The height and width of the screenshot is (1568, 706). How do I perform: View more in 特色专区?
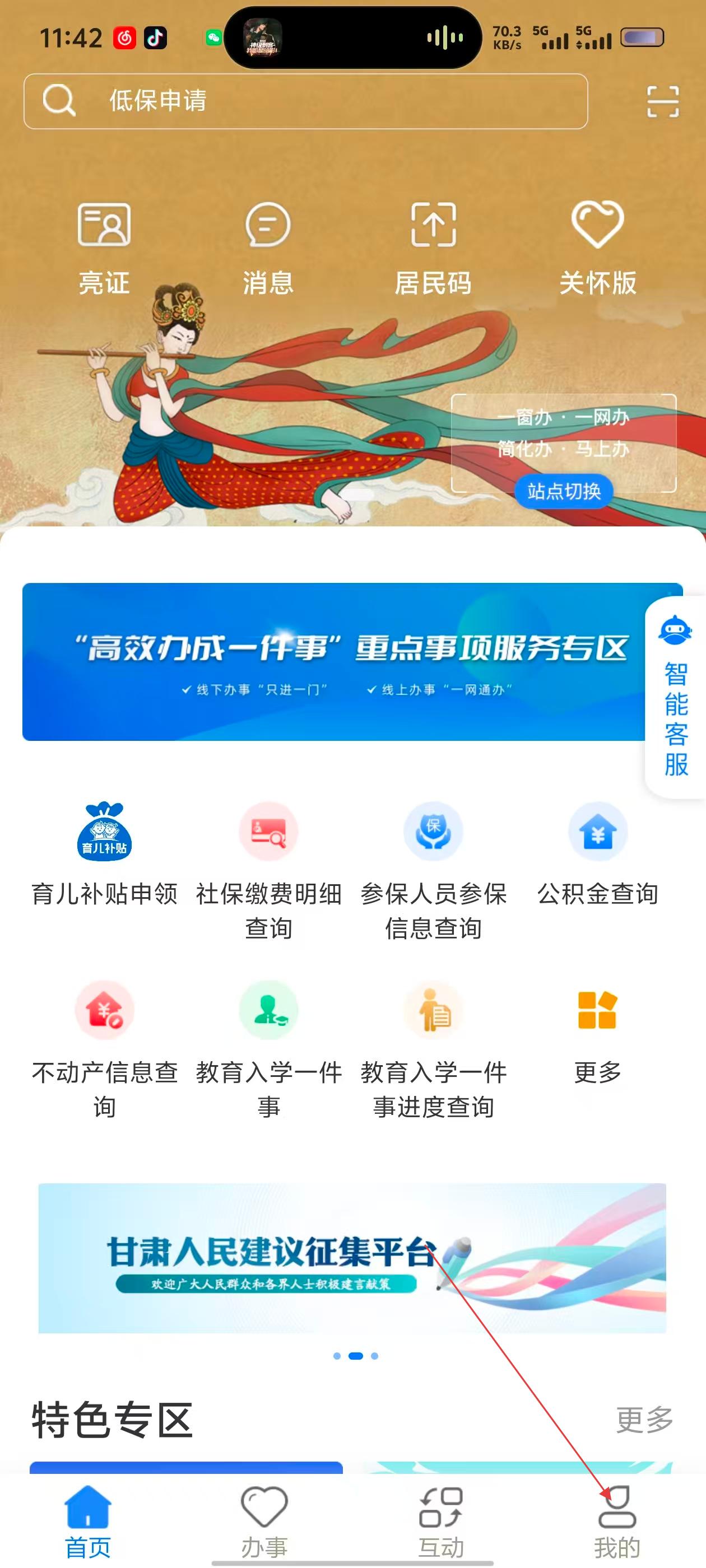click(644, 1420)
